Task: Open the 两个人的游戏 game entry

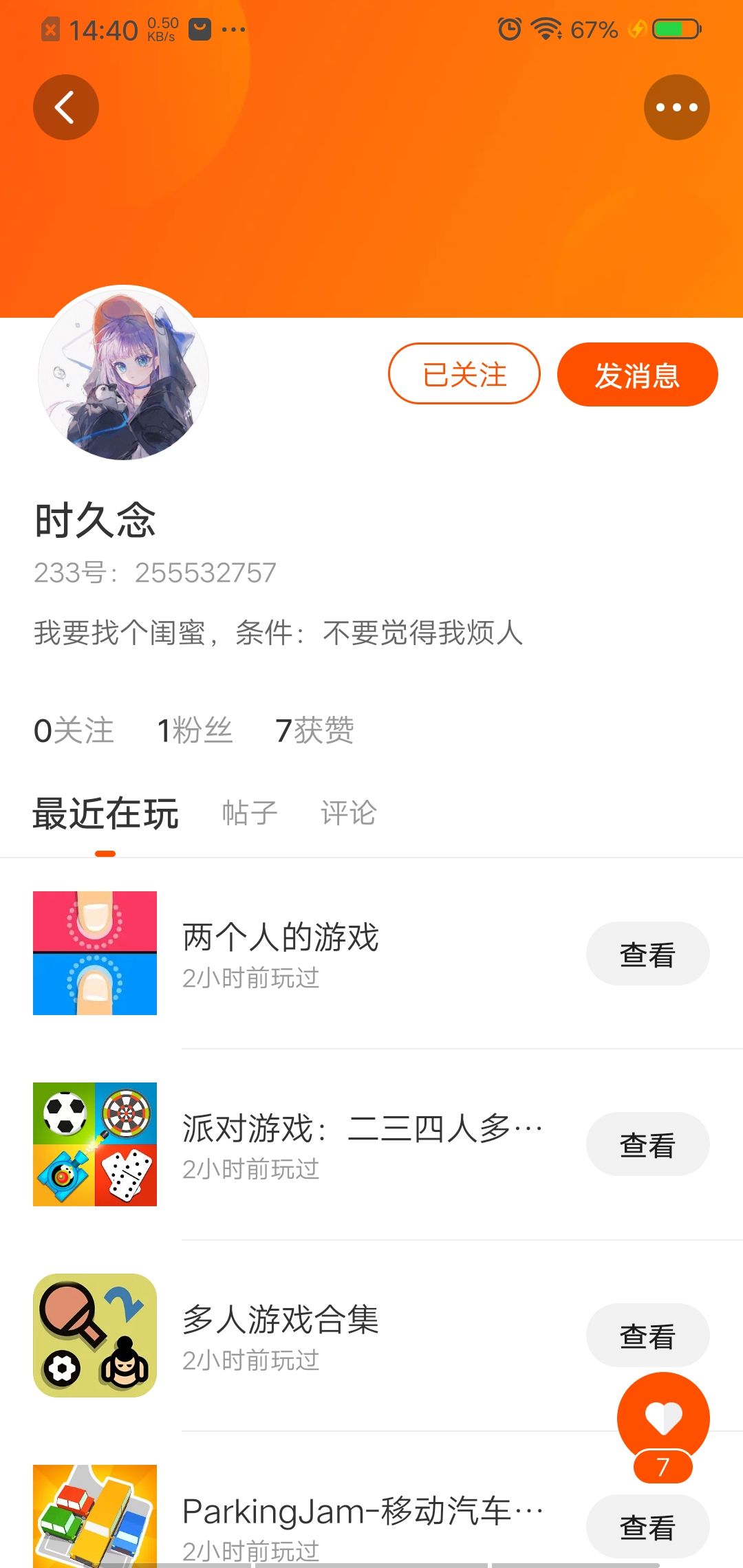Action: tap(280, 953)
